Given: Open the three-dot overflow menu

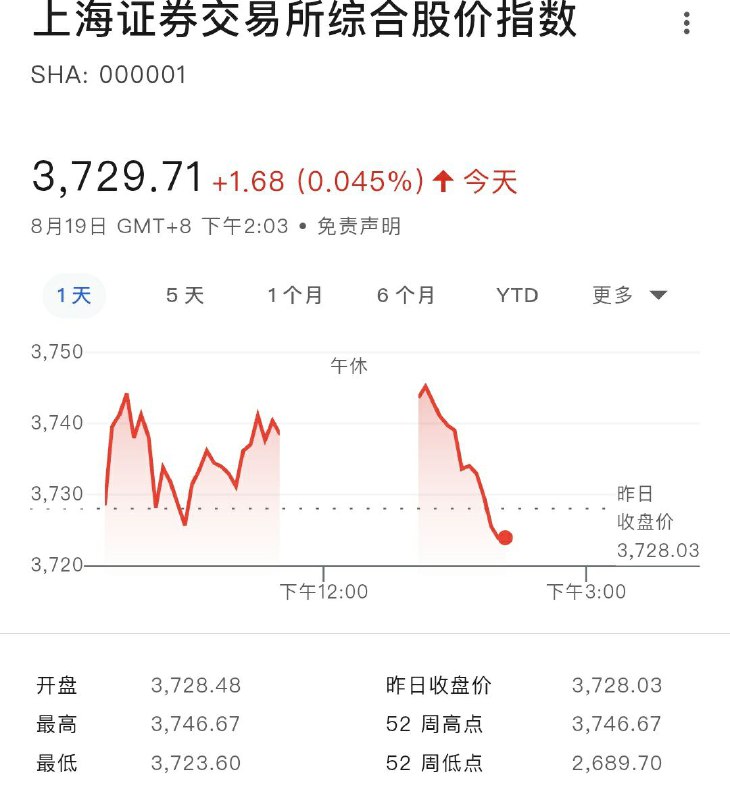Looking at the screenshot, I should [686, 24].
